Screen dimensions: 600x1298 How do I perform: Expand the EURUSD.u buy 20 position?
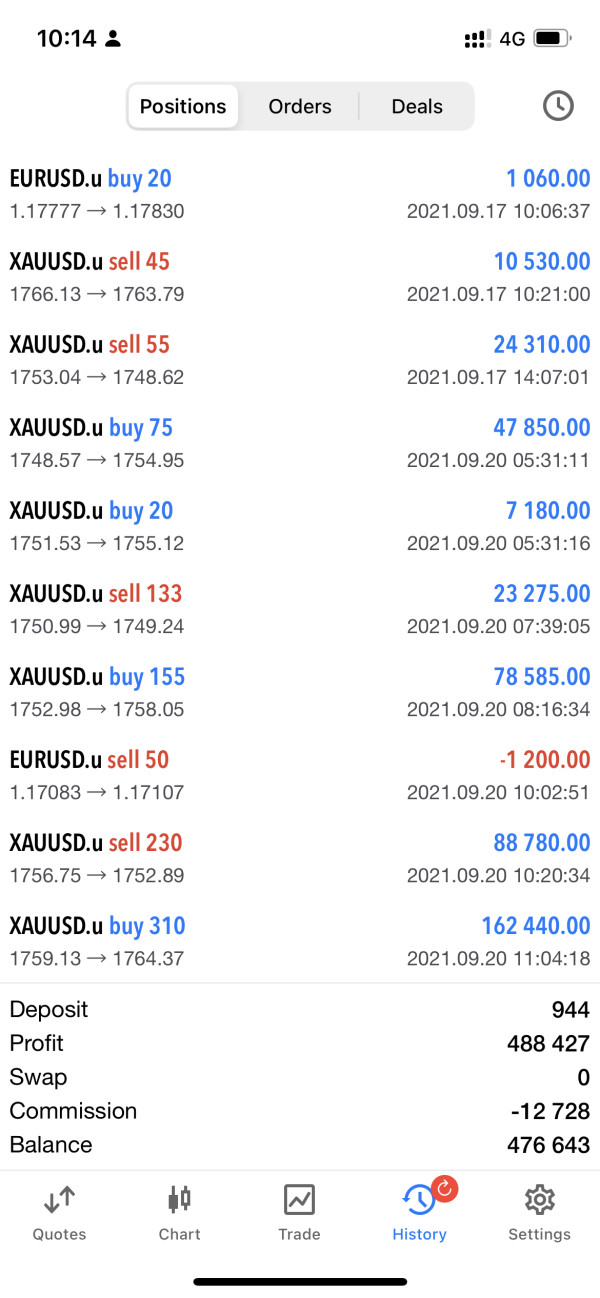(x=300, y=194)
